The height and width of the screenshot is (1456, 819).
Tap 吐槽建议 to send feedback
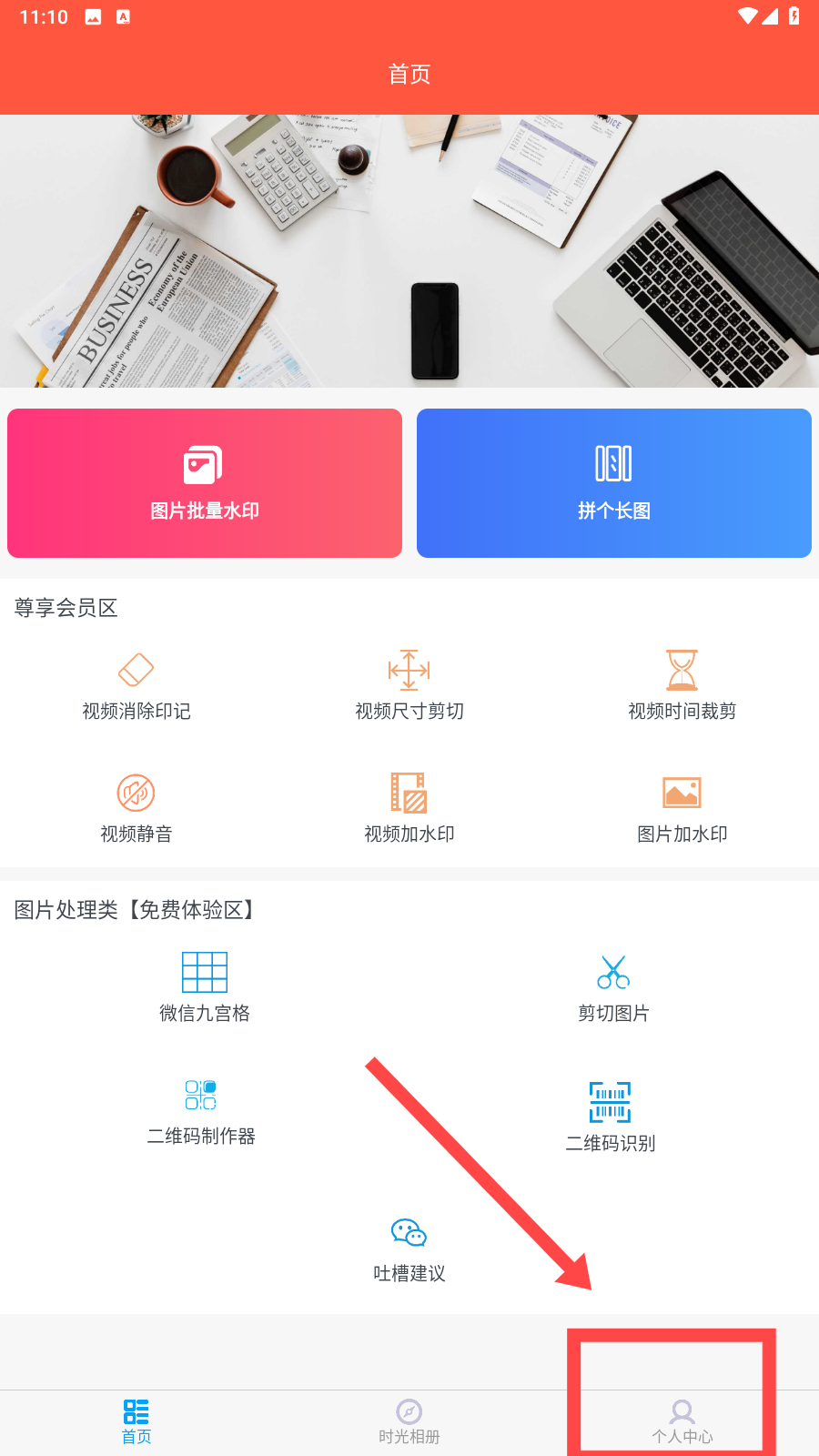pos(409,1250)
